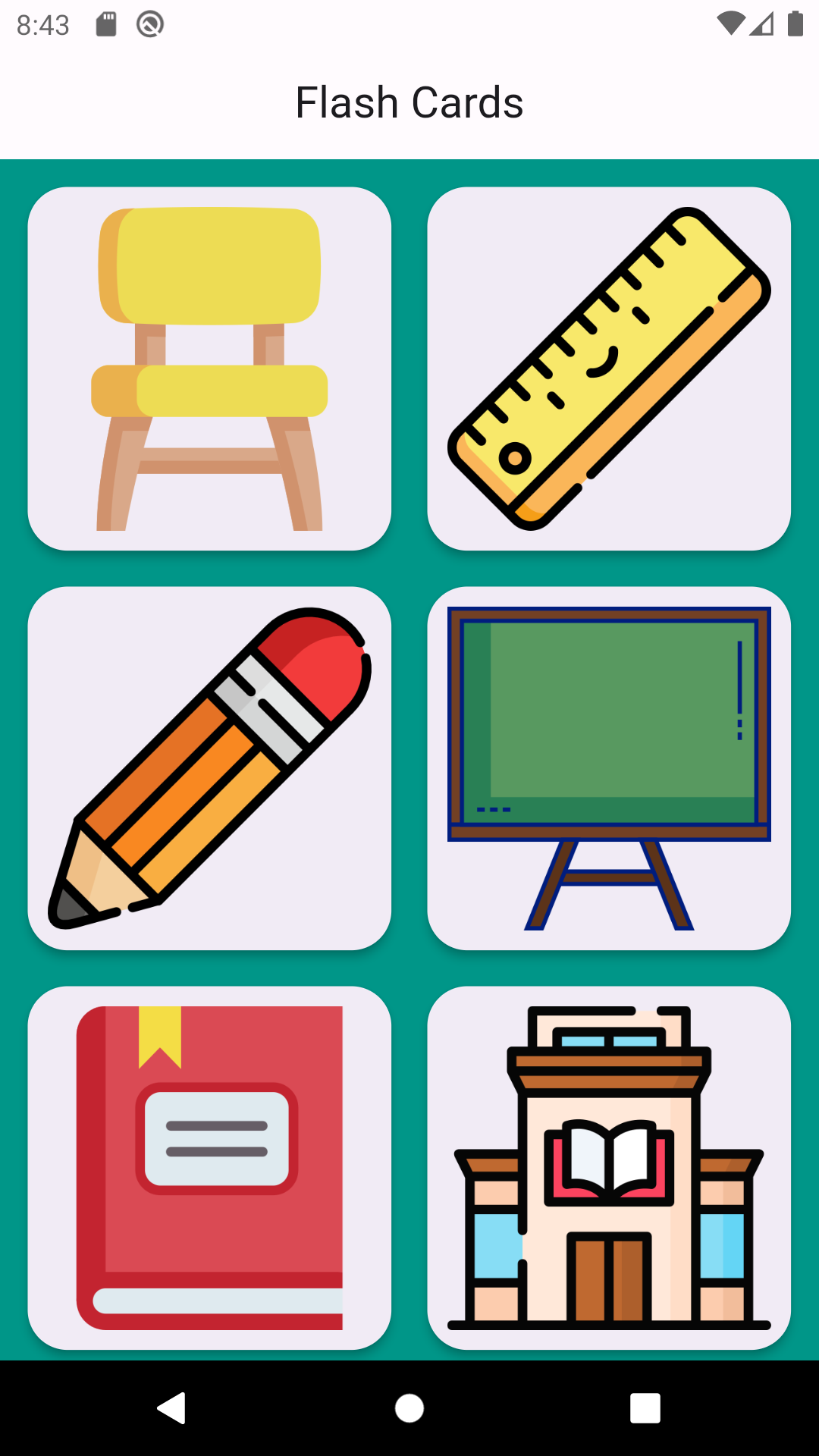The height and width of the screenshot is (1456, 819).
Task: Open the chair flash card
Action: click(209, 369)
